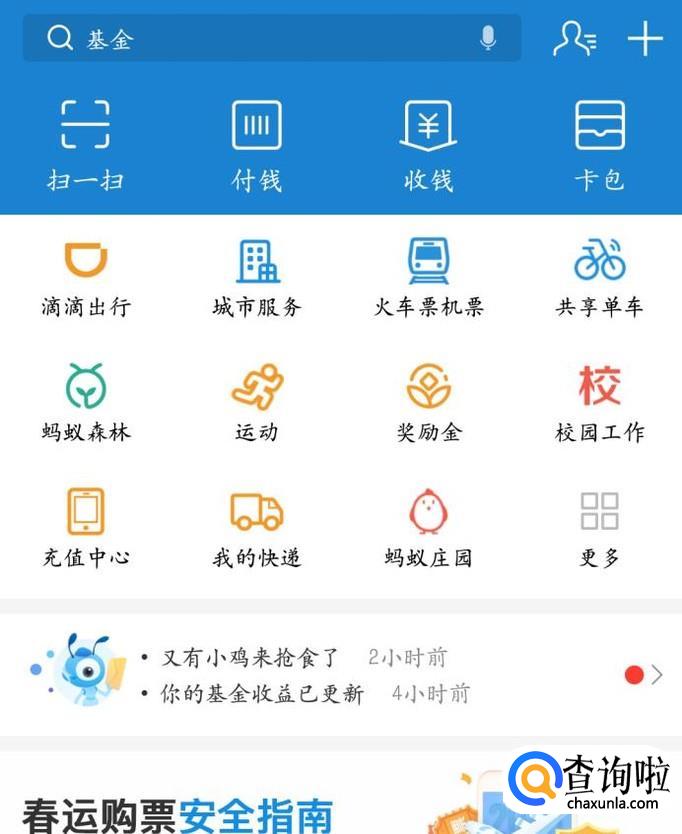Open 付钱 payment code

click(257, 144)
